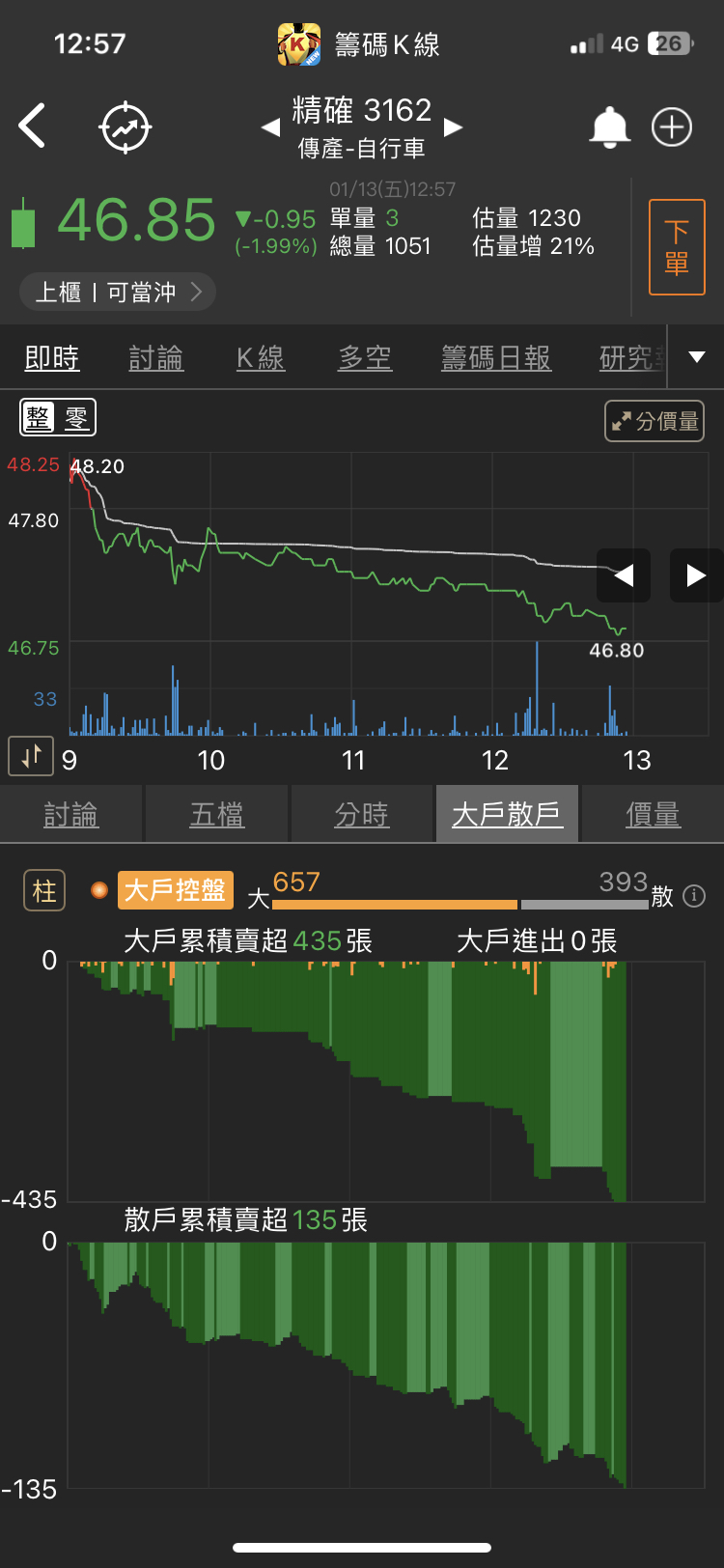Toggle the 整/零 lot switch

[x=58, y=418]
